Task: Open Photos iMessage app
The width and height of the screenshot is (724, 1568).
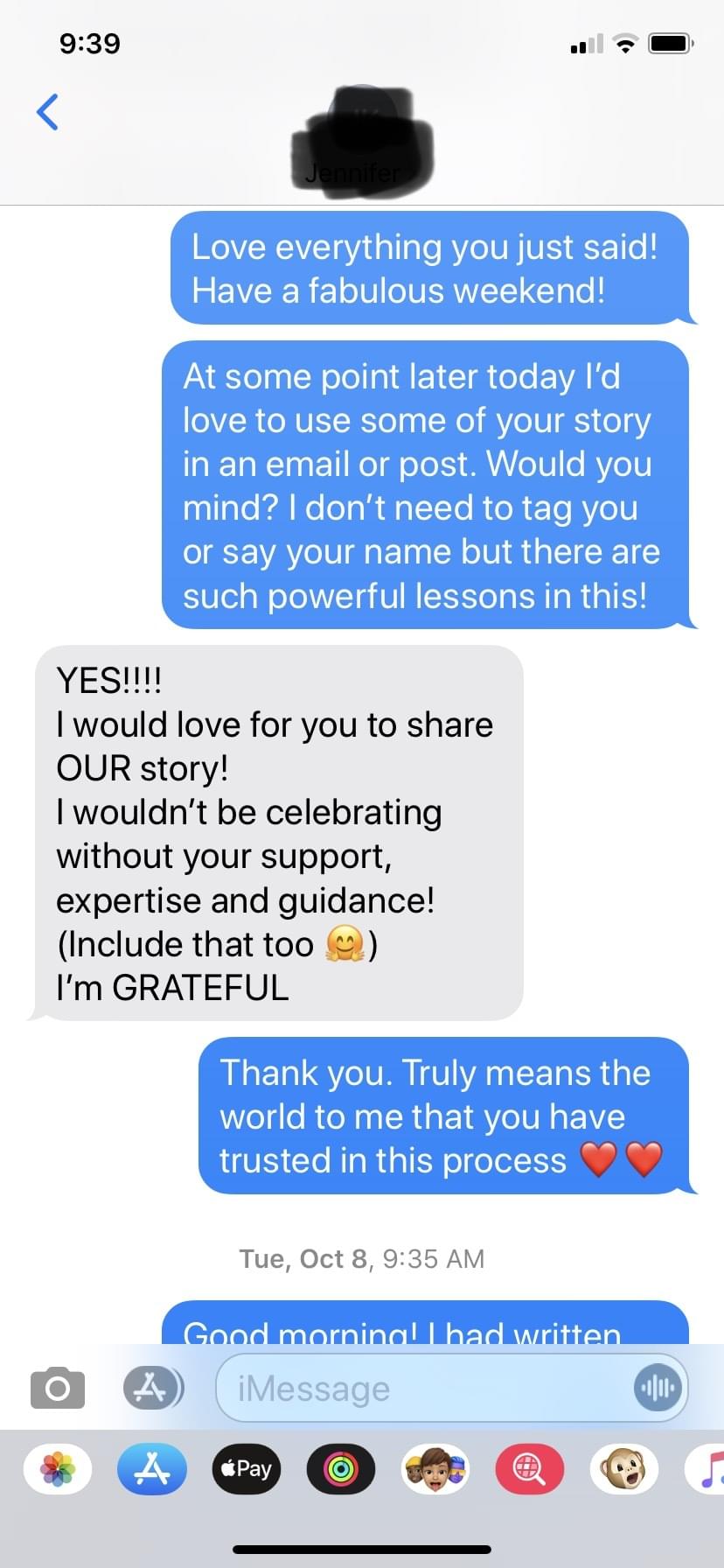Action: (x=58, y=1469)
